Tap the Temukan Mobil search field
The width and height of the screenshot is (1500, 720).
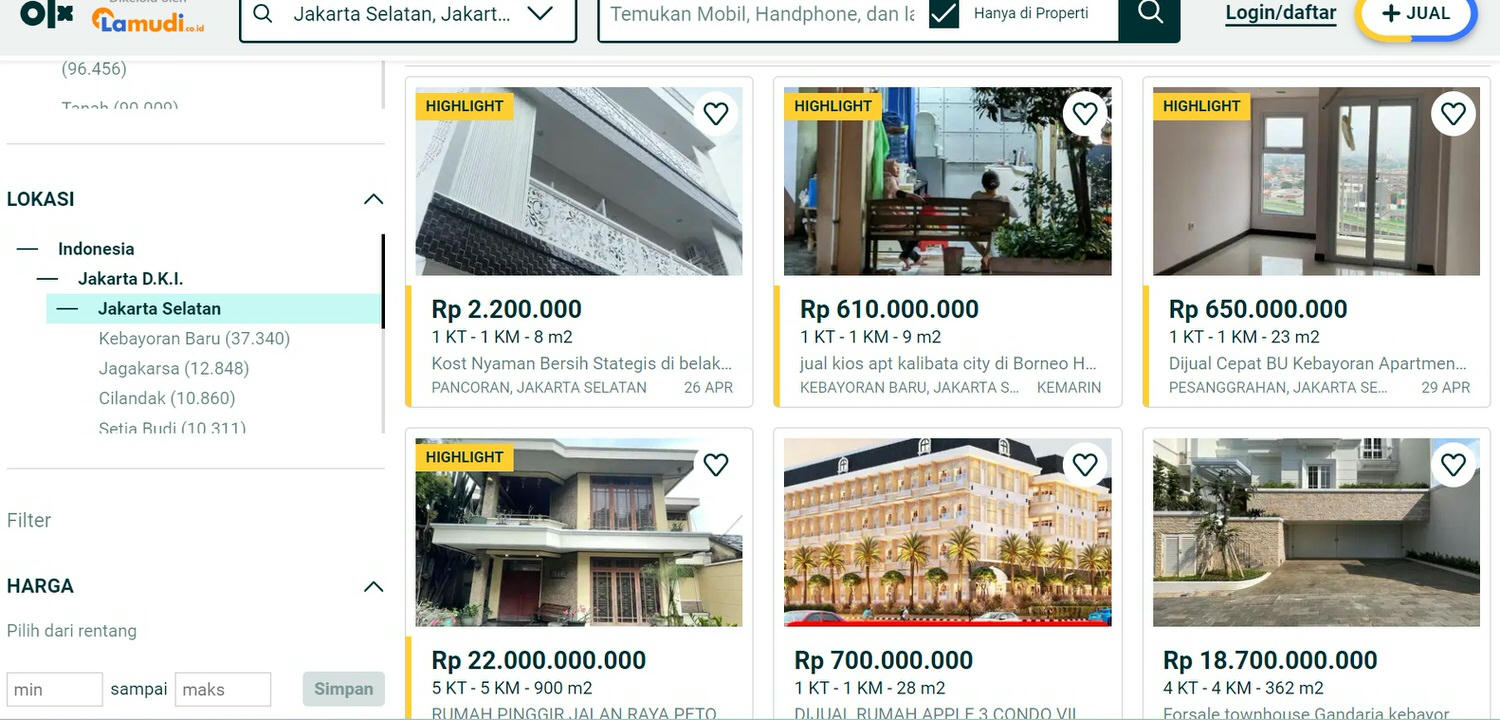coord(760,14)
